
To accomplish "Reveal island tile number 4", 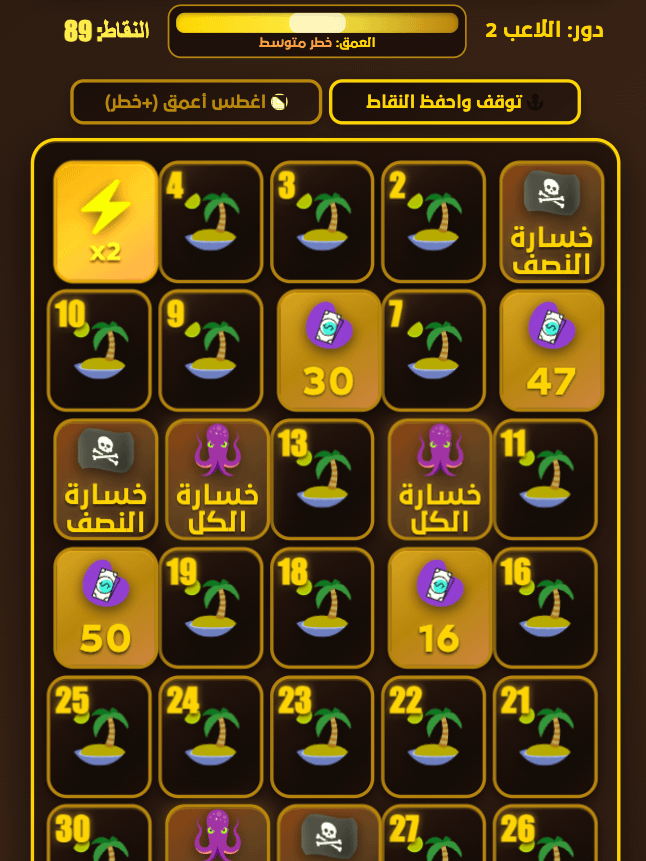I will tap(211, 222).
